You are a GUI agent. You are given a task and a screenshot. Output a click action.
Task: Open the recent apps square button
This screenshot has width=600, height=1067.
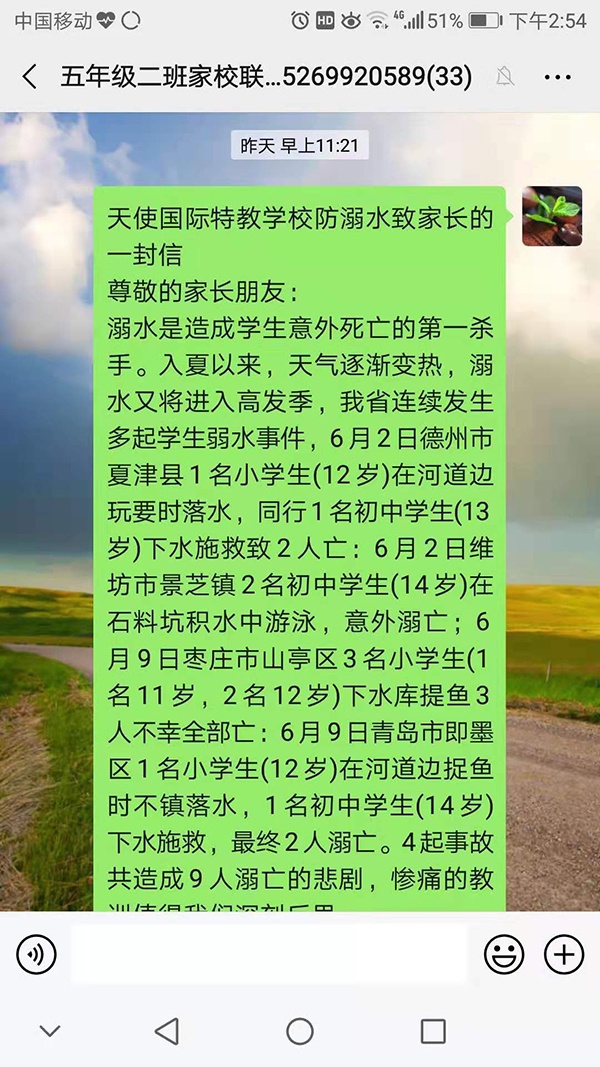(x=433, y=1031)
